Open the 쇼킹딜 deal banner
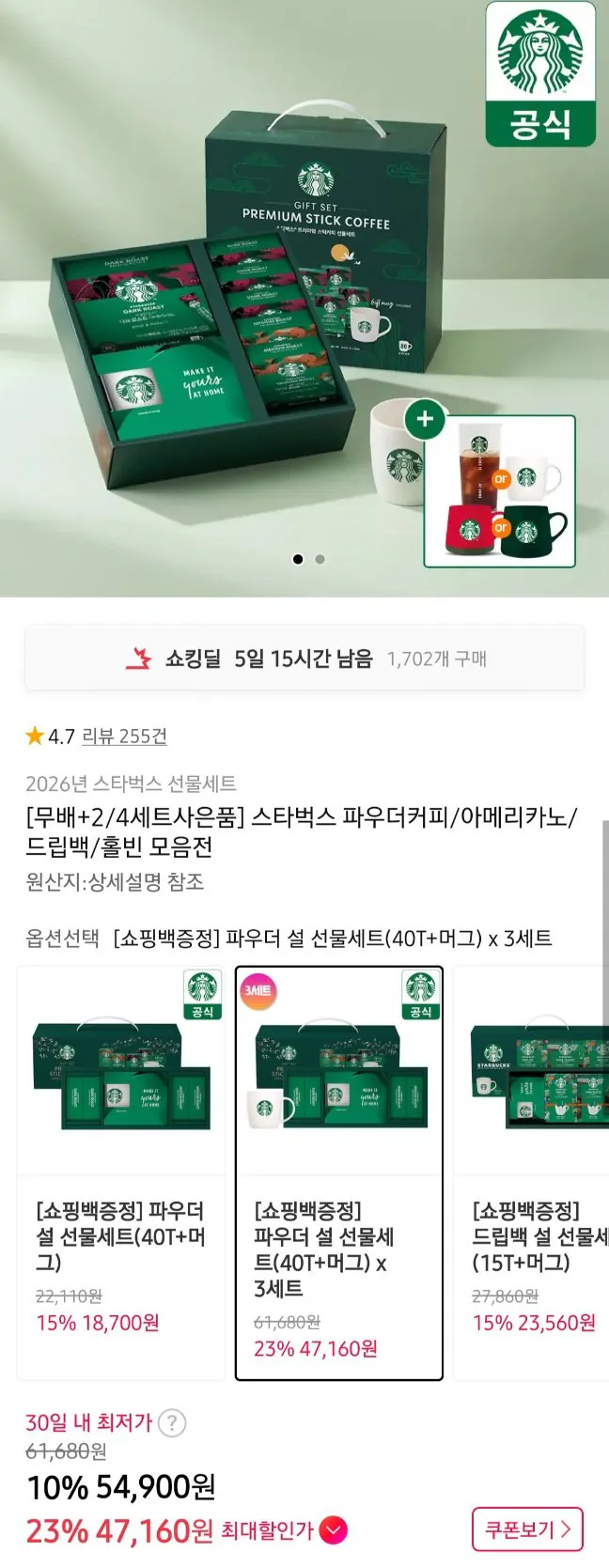609x1568 pixels. click(x=304, y=659)
